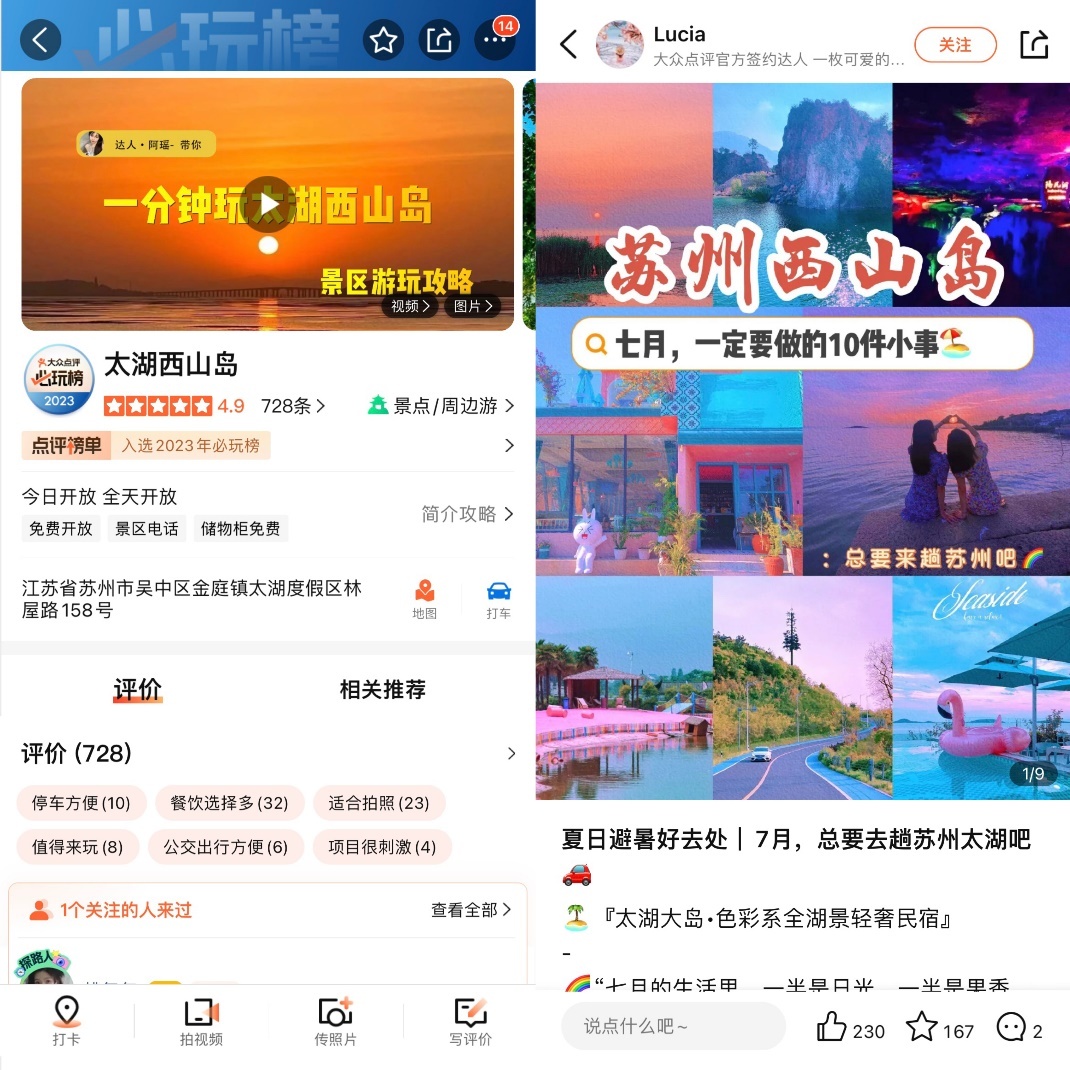The width and height of the screenshot is (1070, 1070).
Task: View all via 查看全部
Action: click(470, 910)
